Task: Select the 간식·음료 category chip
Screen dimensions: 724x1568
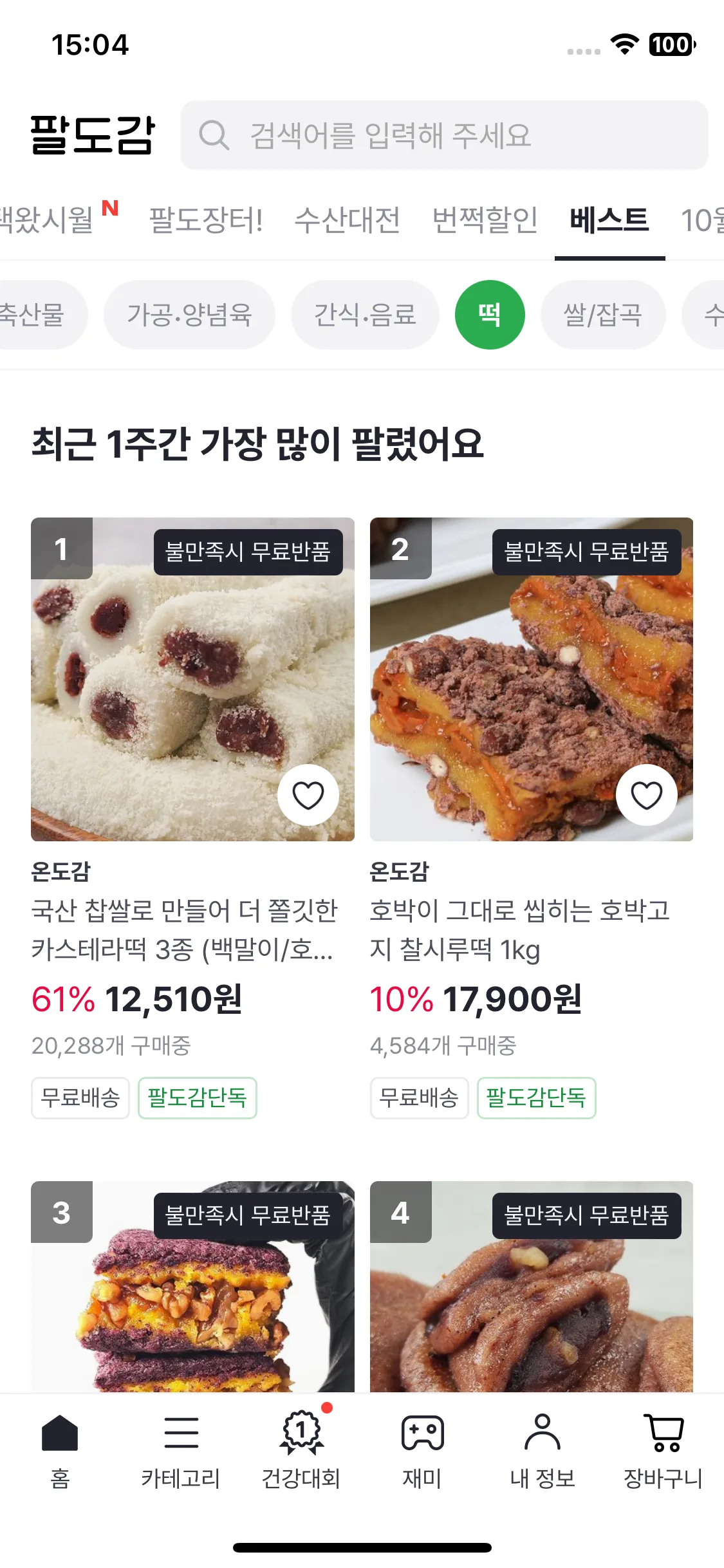Action: (x=365, y=315)
